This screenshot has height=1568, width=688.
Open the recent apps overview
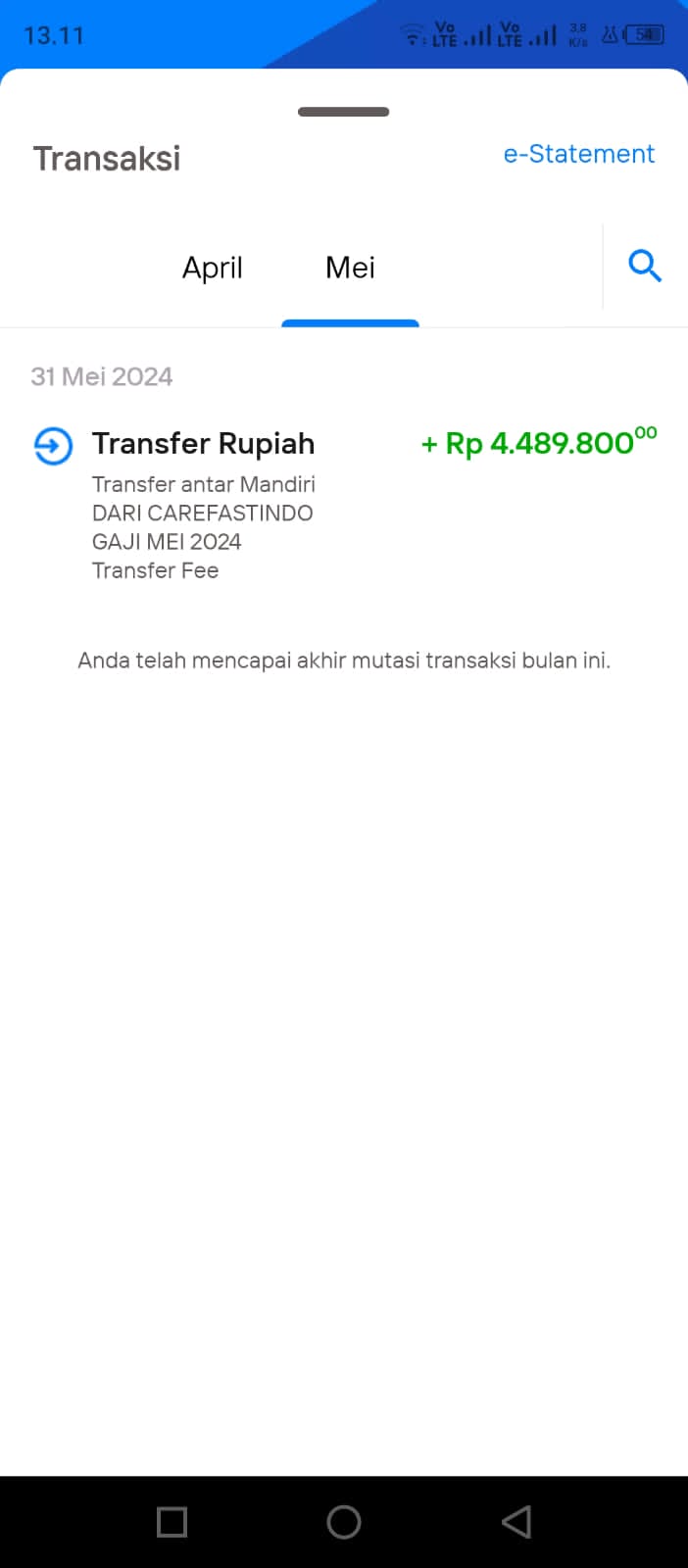coord(172,1522)
